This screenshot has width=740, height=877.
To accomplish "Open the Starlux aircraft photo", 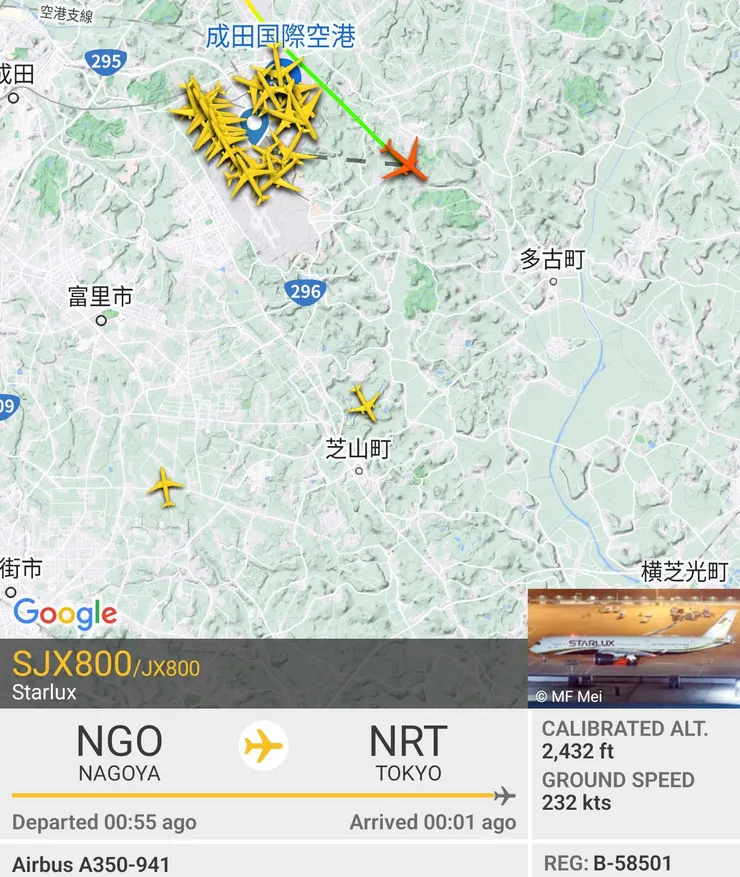I will (x=633, y=648).
